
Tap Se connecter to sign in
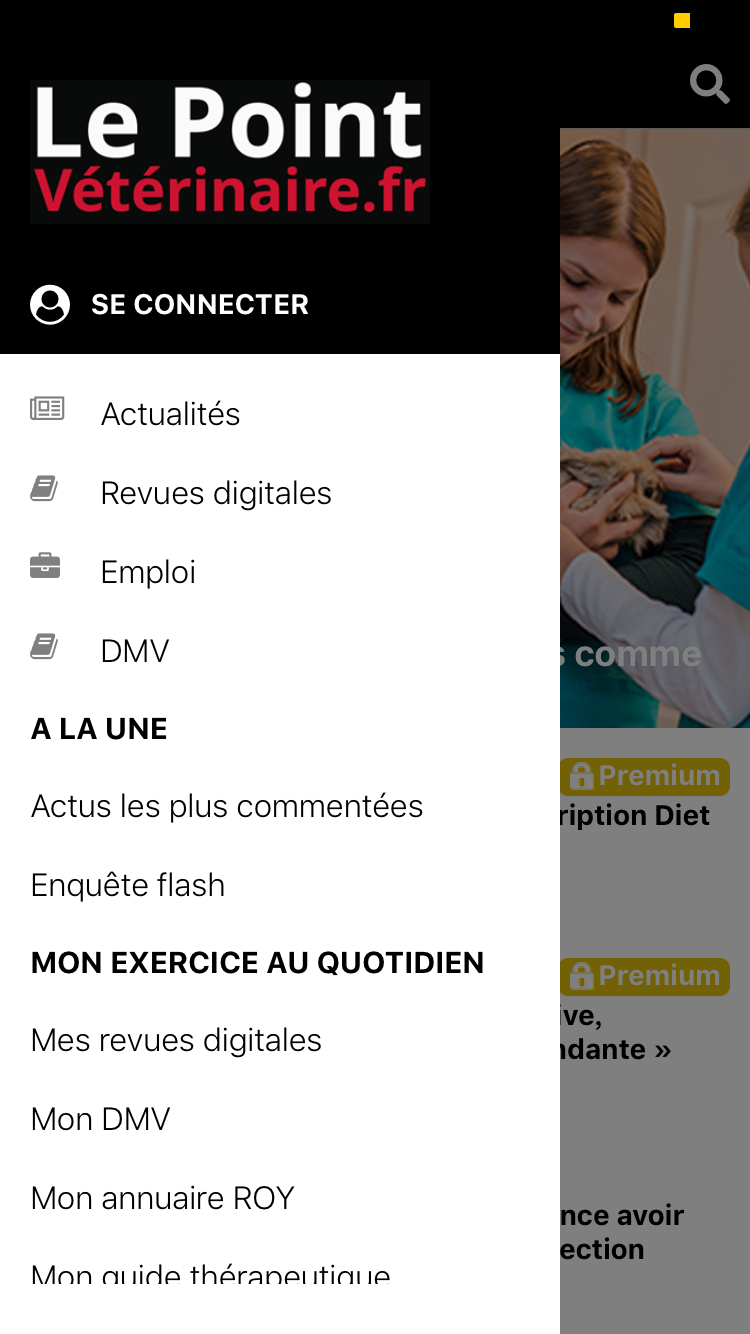(170, 304)
